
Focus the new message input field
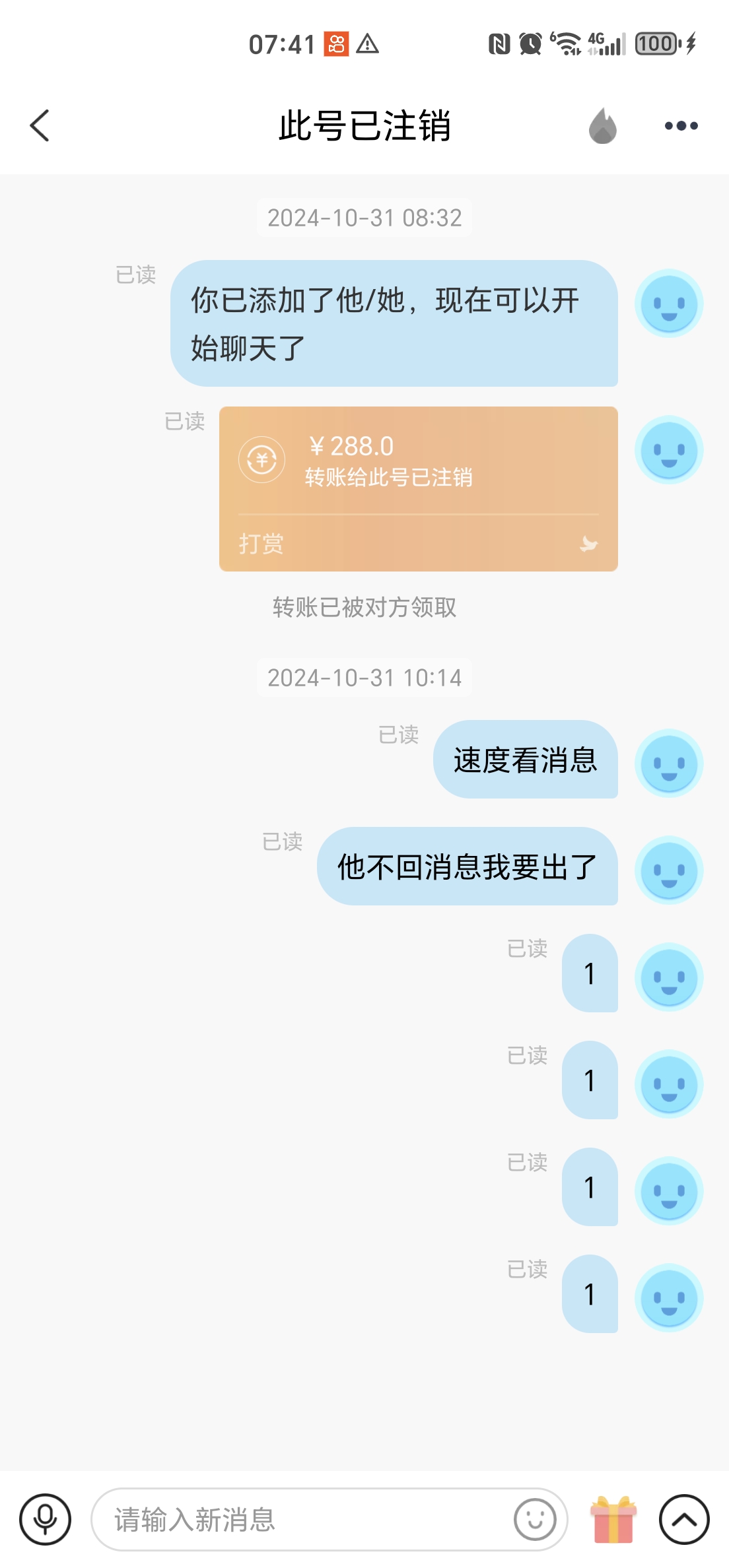pyautogui.click(x=304, y=1520)
